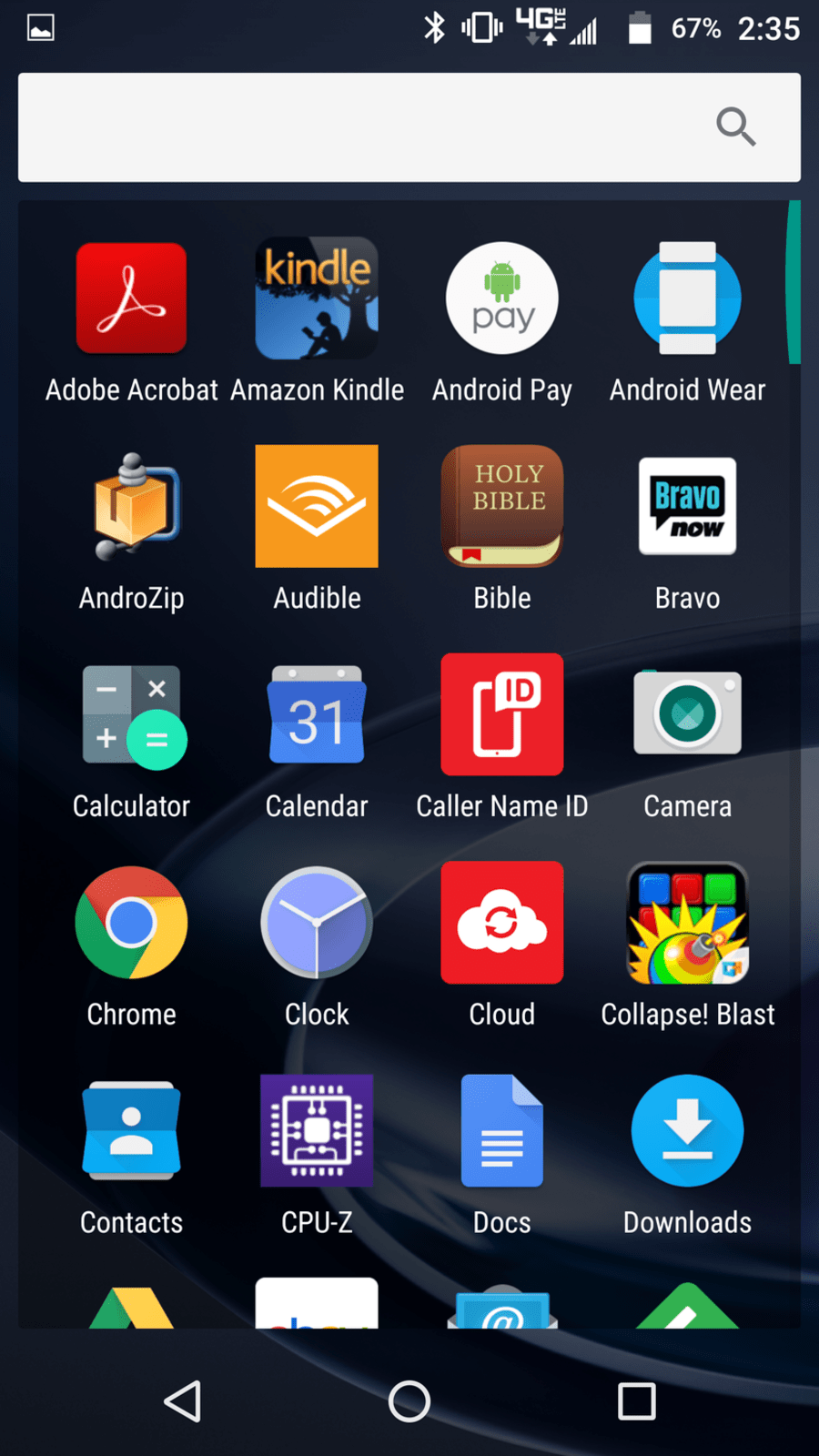The height and width of the screenshot is (1456, 819).
Task: Launch Chrome browser
Action: point(132,923)
